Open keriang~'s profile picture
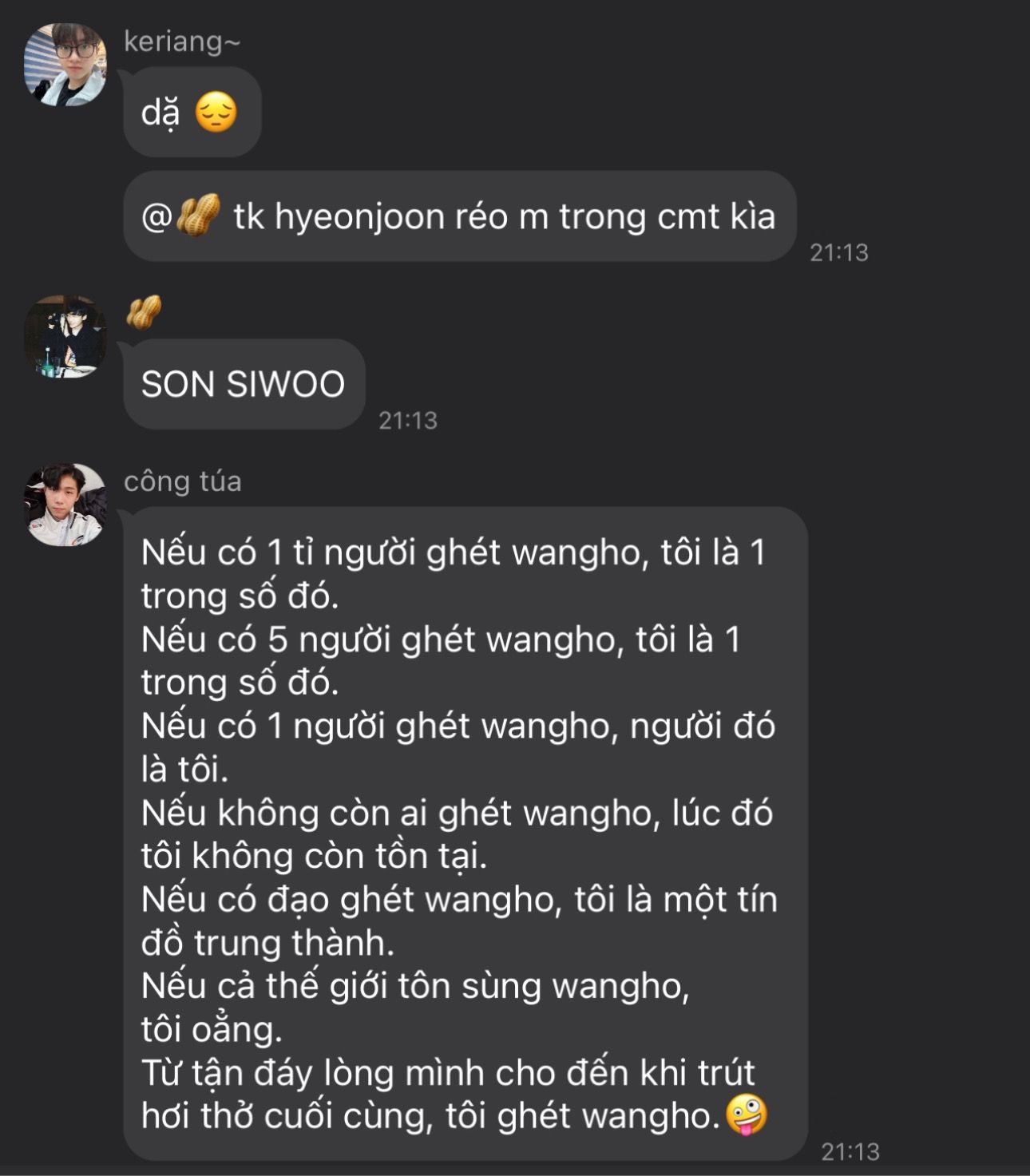Image resolution: width=1030 pixels, height=1176 pixels. [65, 65]
